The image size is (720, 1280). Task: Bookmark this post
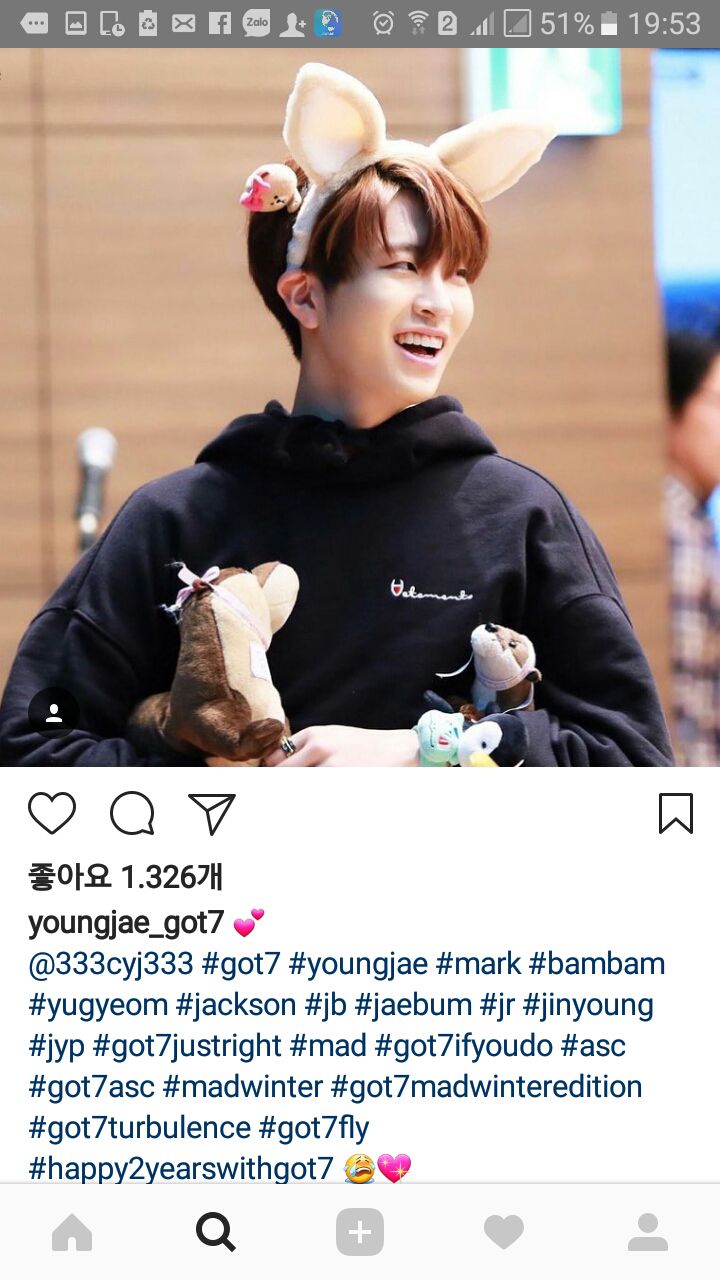[x=676, y=813]
